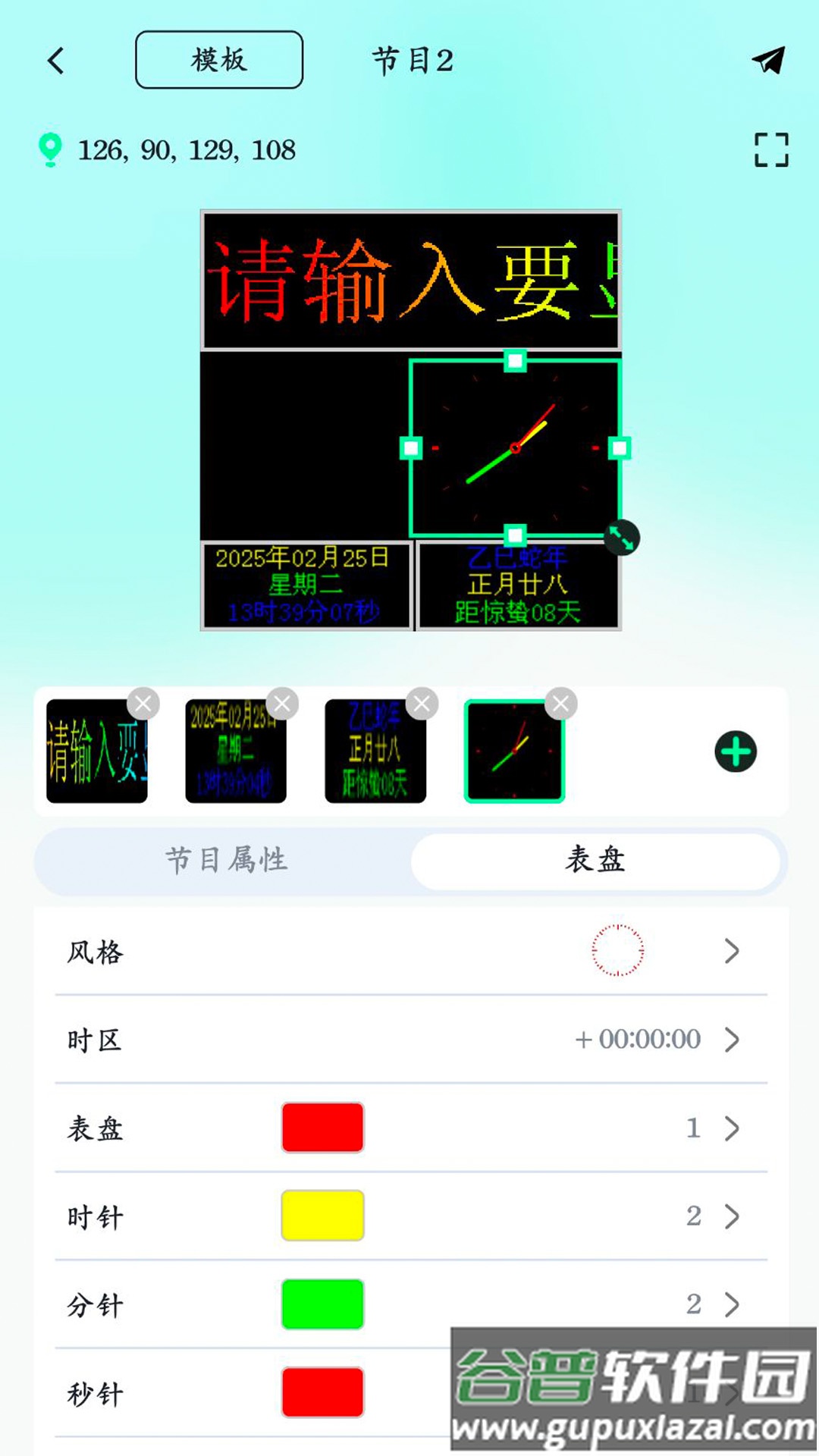The width and height of the screenshot is (819, 1456).
Task: Remove the lunar calendar 乙巳蛇年 element
Action: (x=420, y=704)
